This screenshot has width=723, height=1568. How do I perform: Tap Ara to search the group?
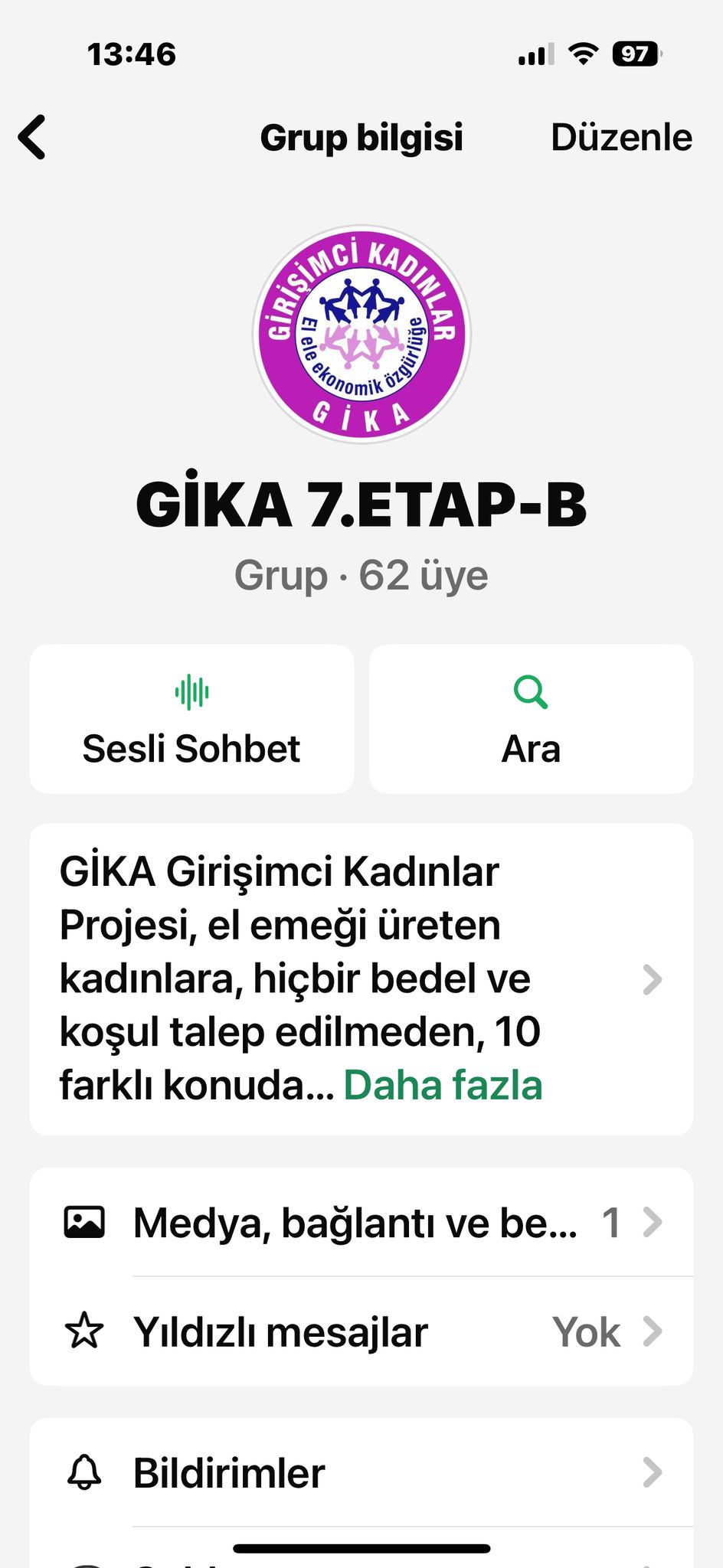point(531,719)
